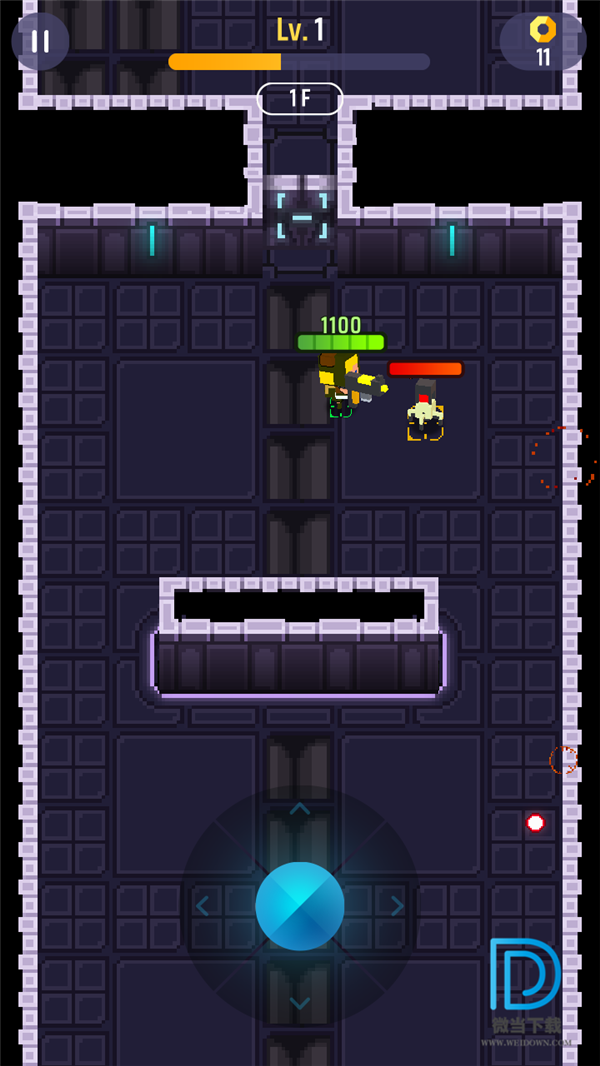This screenshot has width=600, height=1066.
Task: Tap the joystick down arrow
Action: (300, 1003)
